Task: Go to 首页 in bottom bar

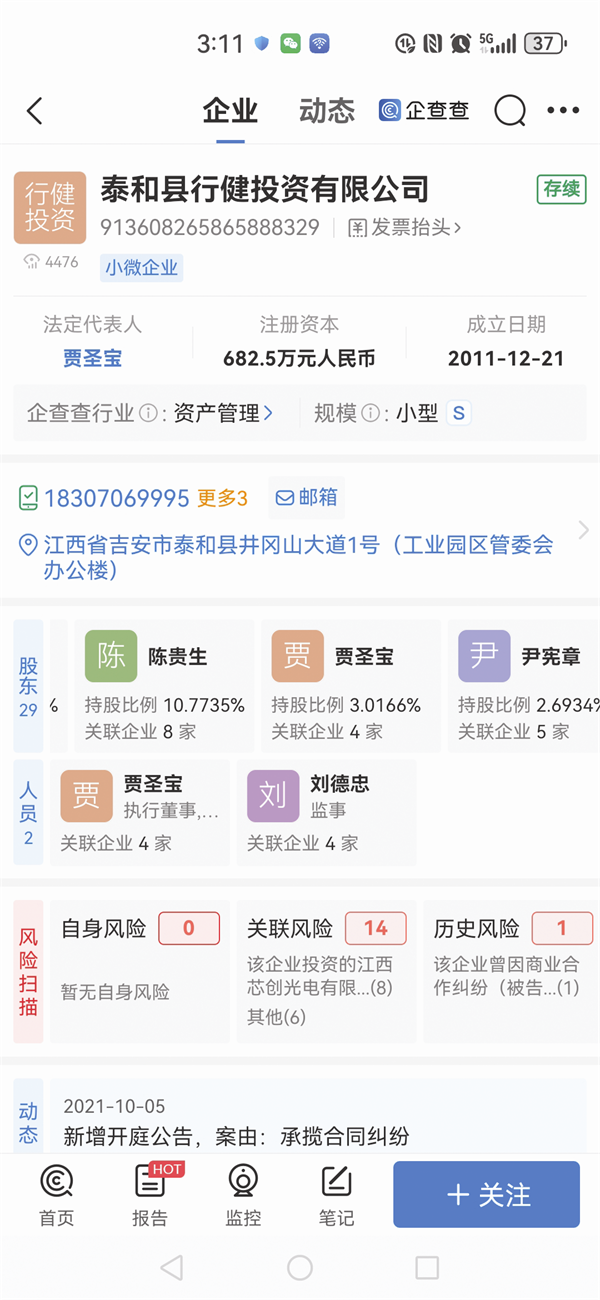Action: point(57,1194)
